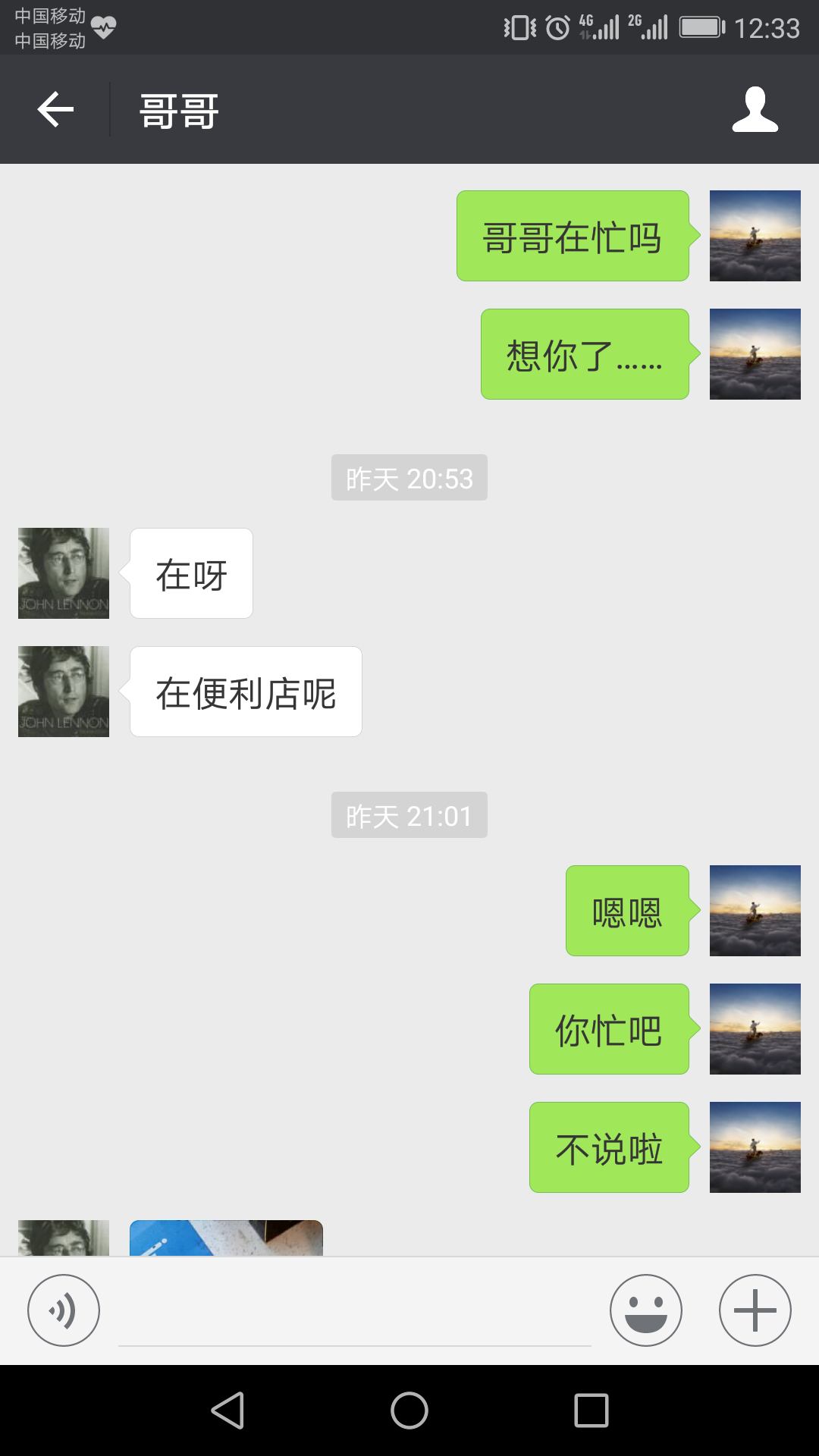Tap the message text field

(354, 1312)
